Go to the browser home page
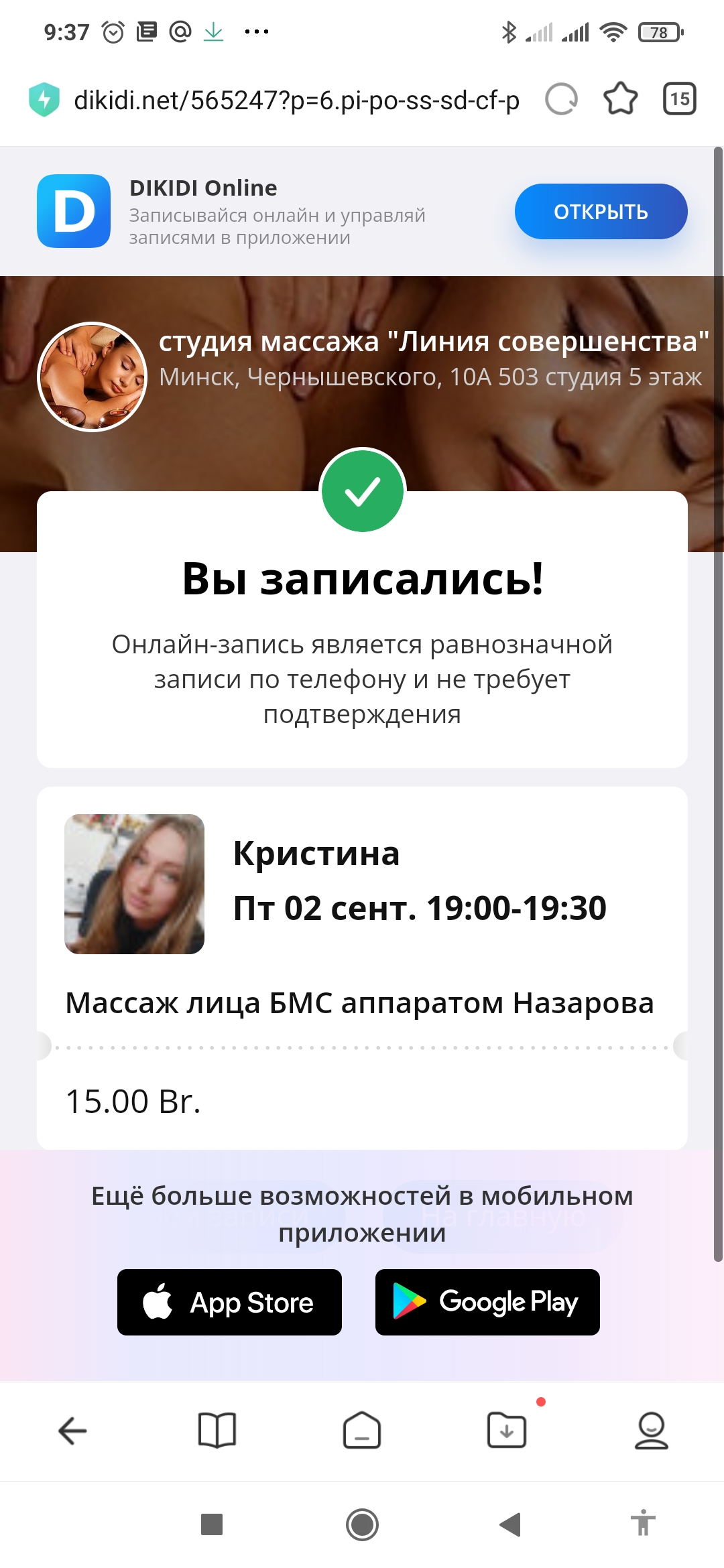The image size is (724, 1568). tap(362, 1431)
